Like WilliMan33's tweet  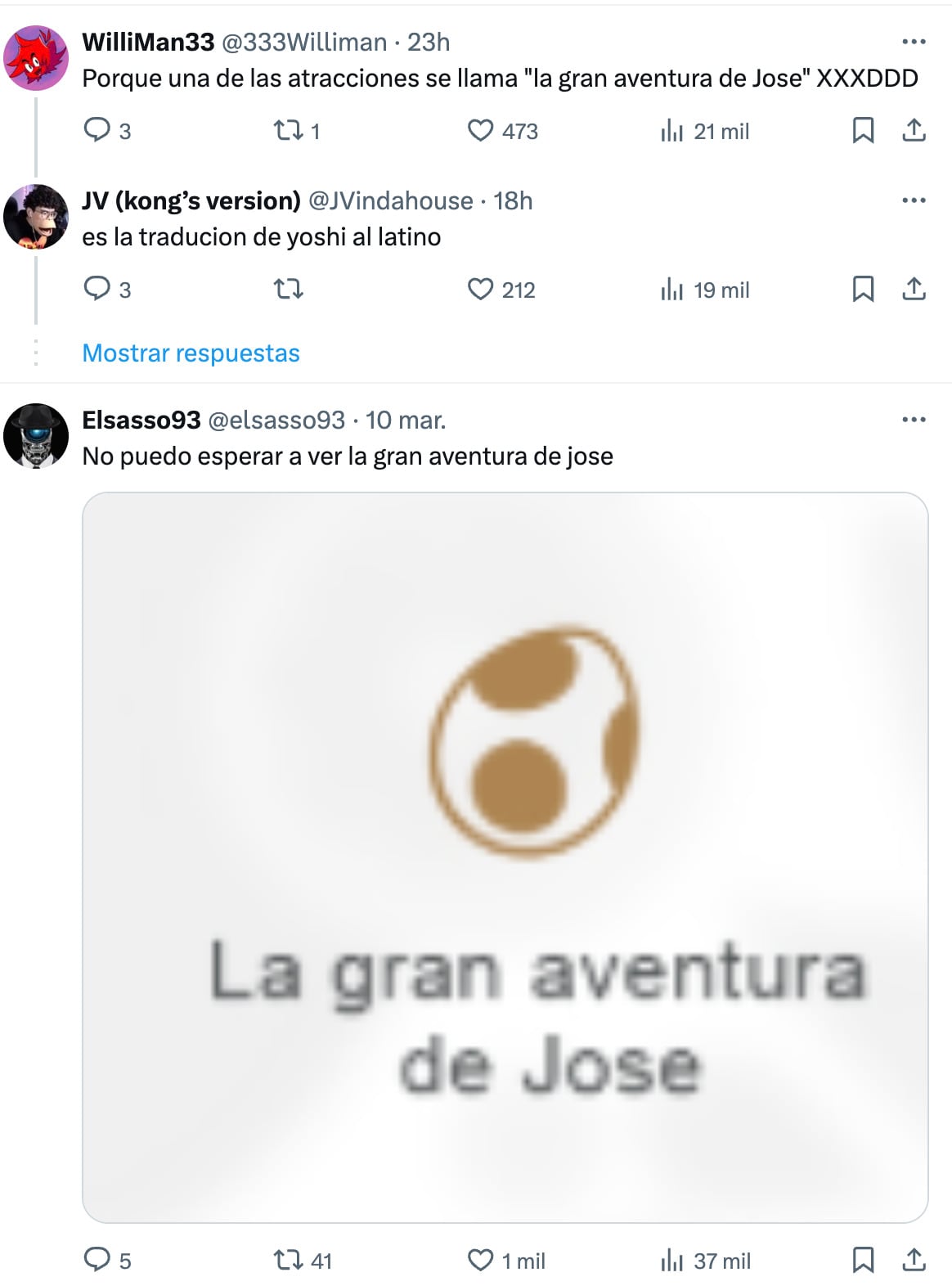480,130
